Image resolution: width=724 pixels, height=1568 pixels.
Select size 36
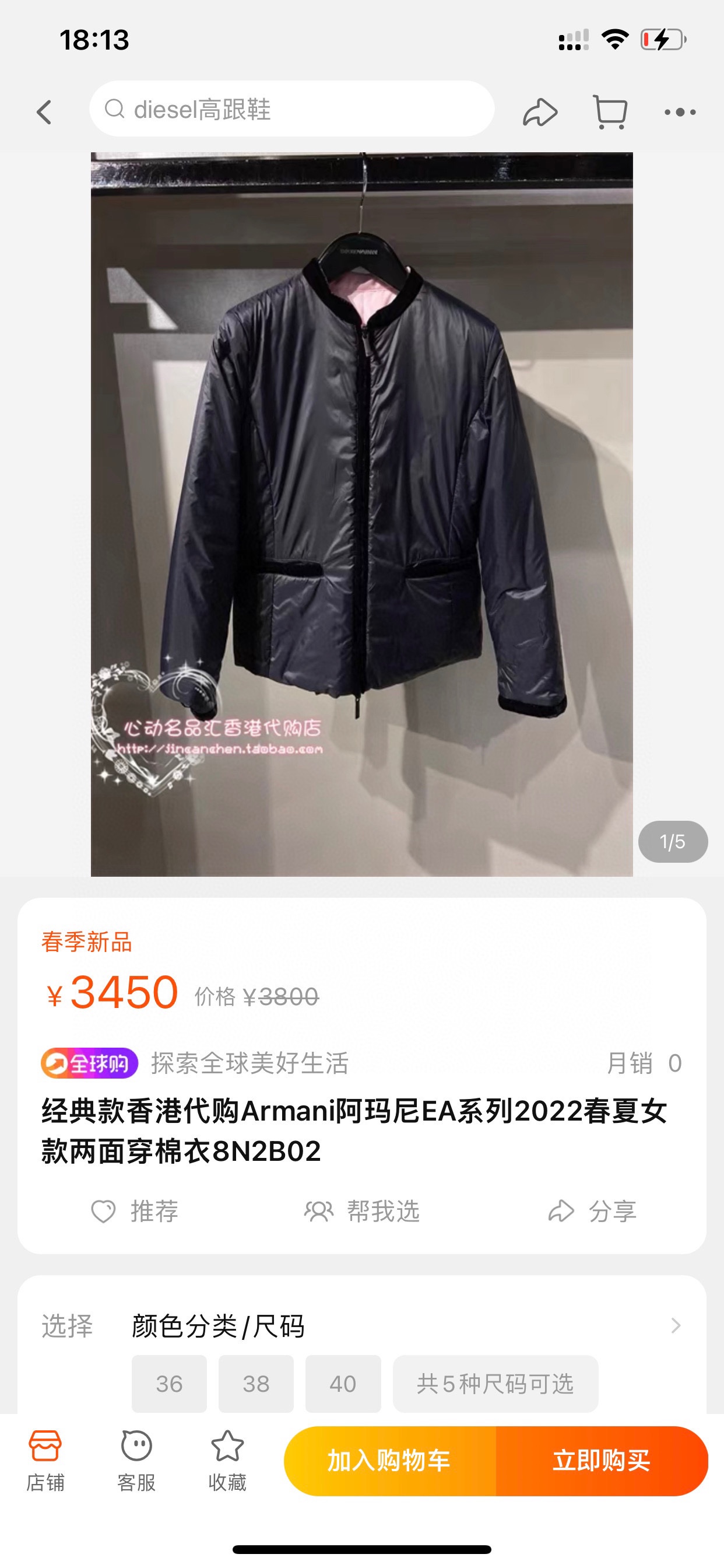(169, 1384)
